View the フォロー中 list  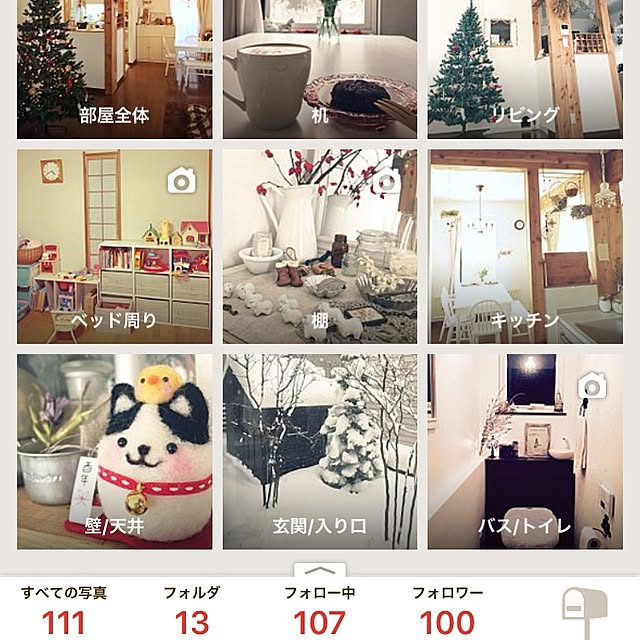click(x=319, y=610)
